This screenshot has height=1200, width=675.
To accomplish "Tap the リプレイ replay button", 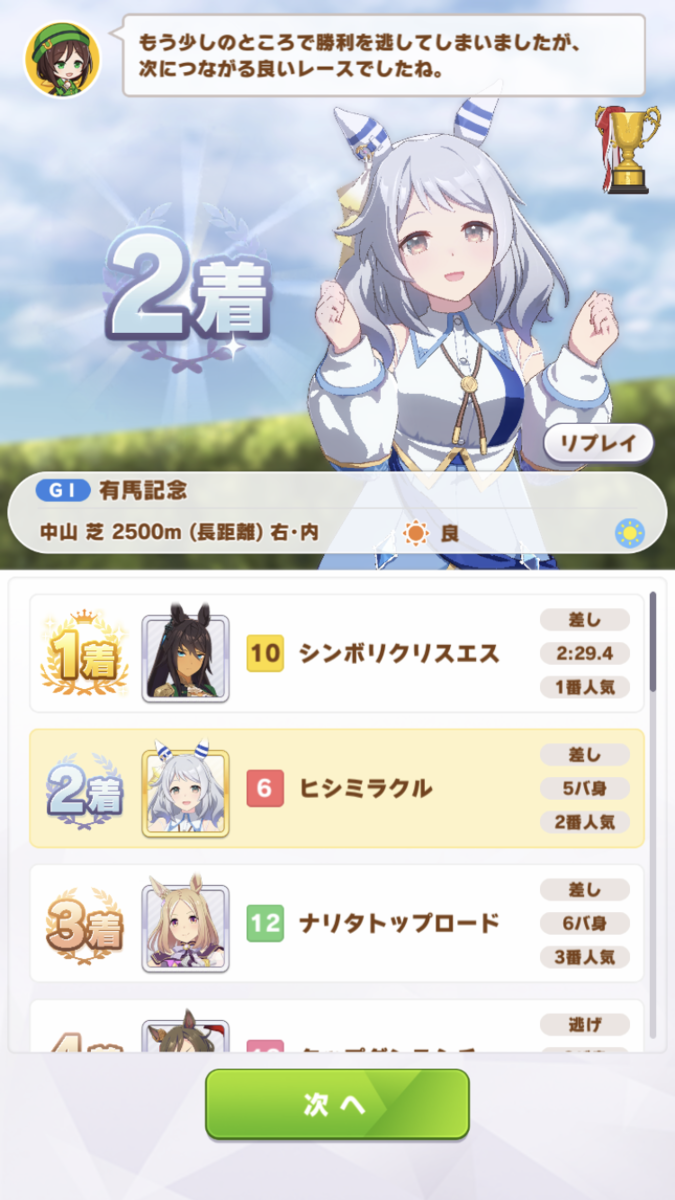I will pyautogui.click(x=598, y=442).
